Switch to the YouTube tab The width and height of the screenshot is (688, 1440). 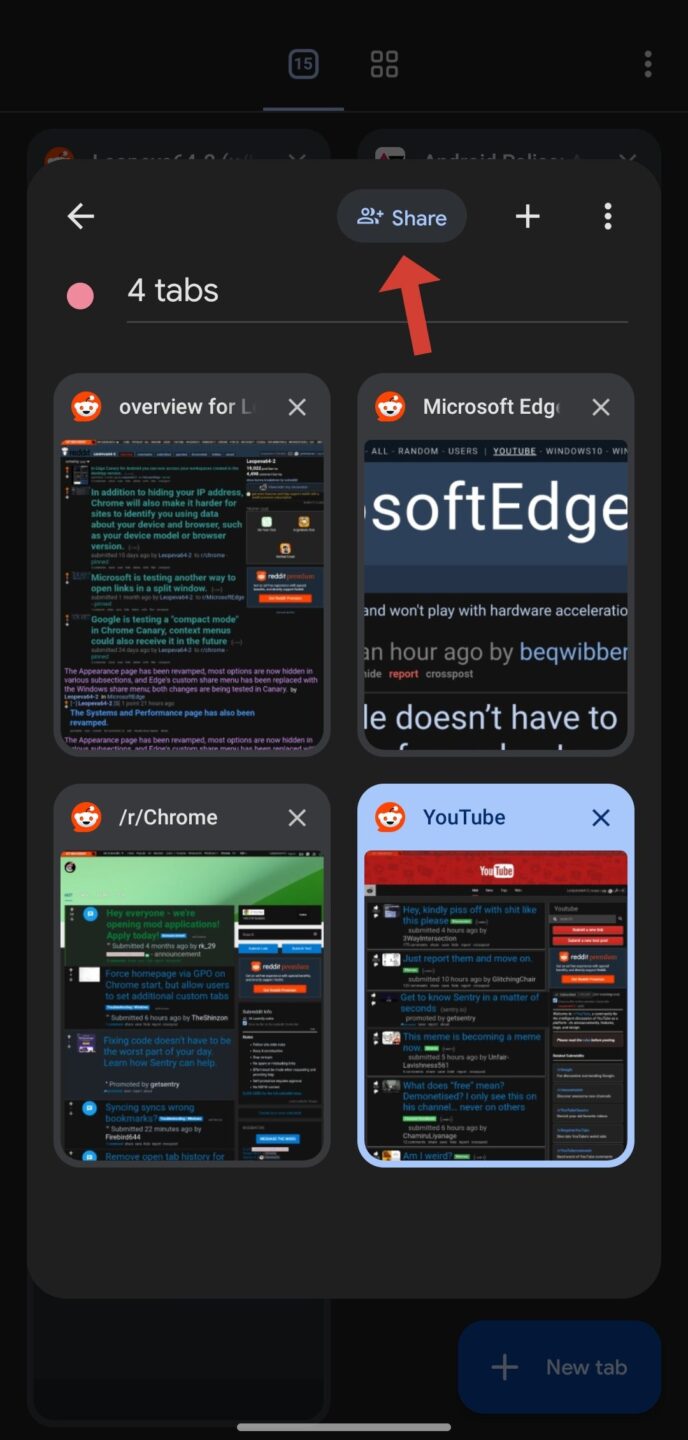[x=496, y=1005]
